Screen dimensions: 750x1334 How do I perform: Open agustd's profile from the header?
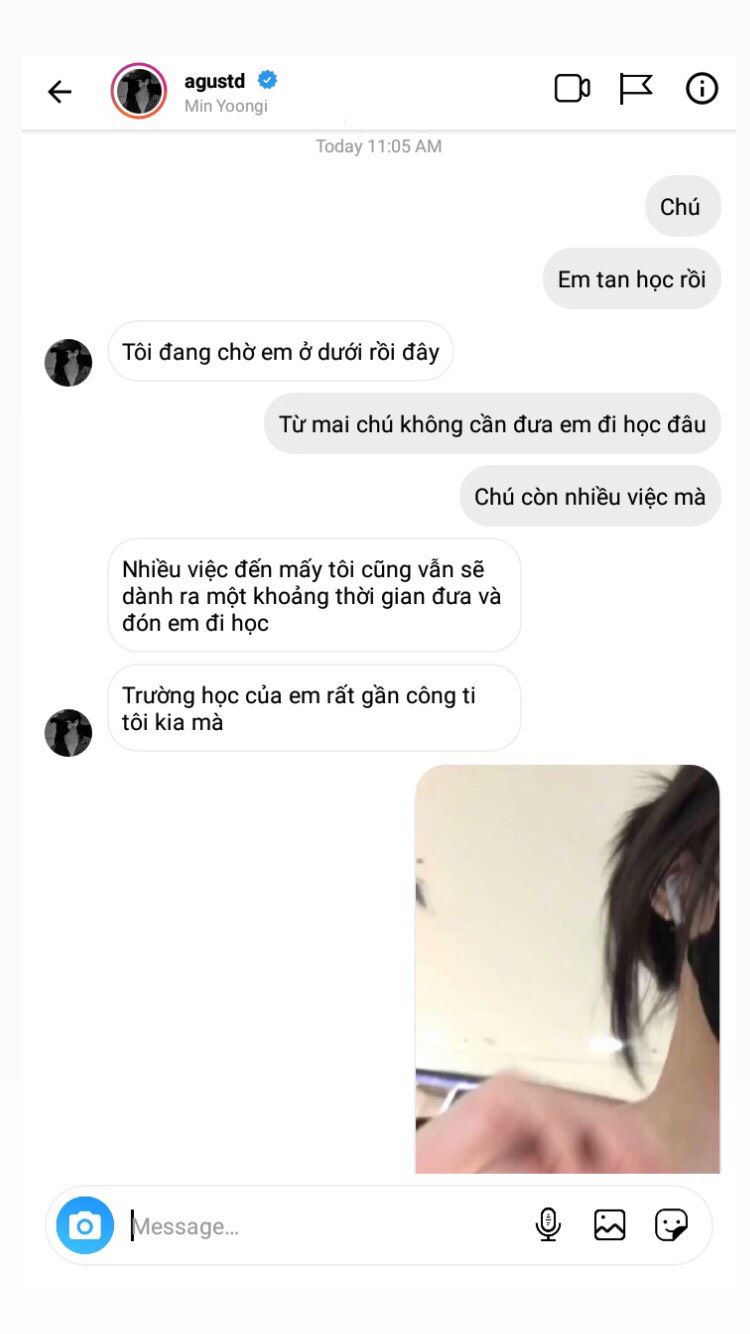coord(139,91)
